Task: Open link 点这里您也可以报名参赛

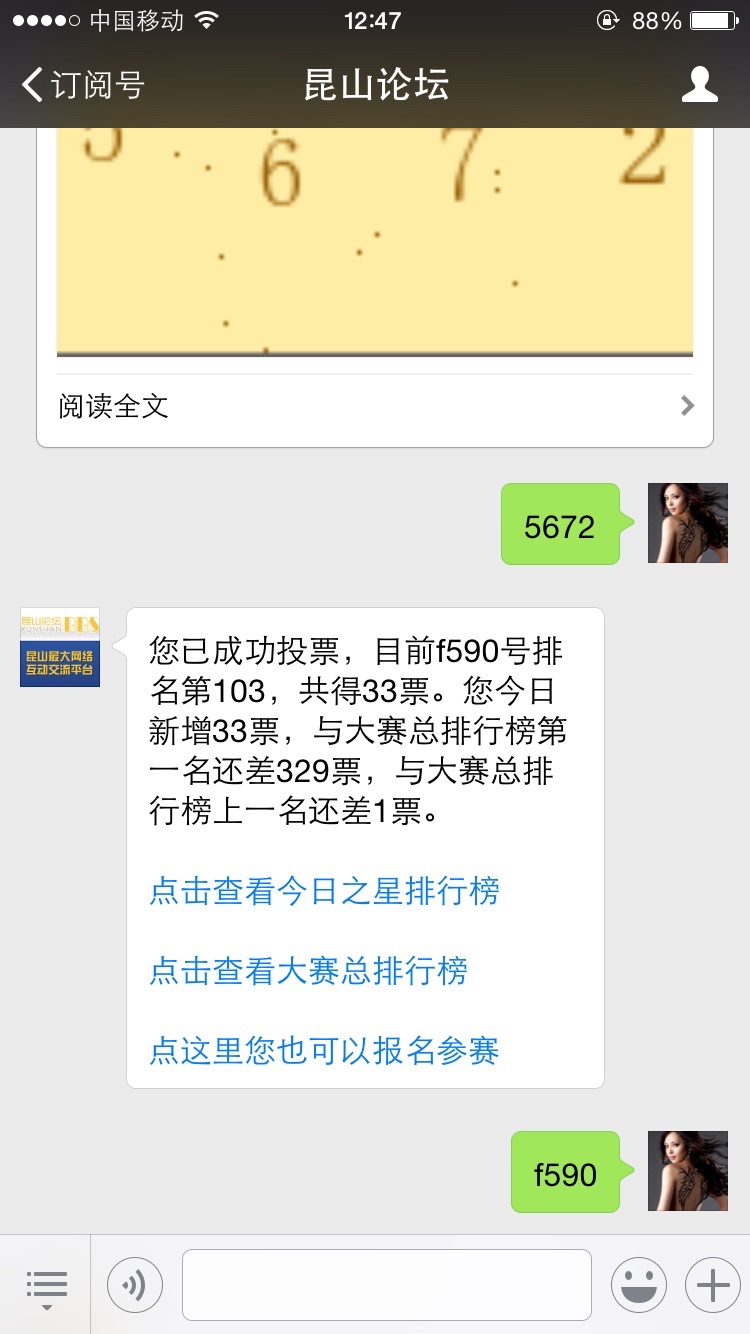Action: click(x=324, y=1050)
